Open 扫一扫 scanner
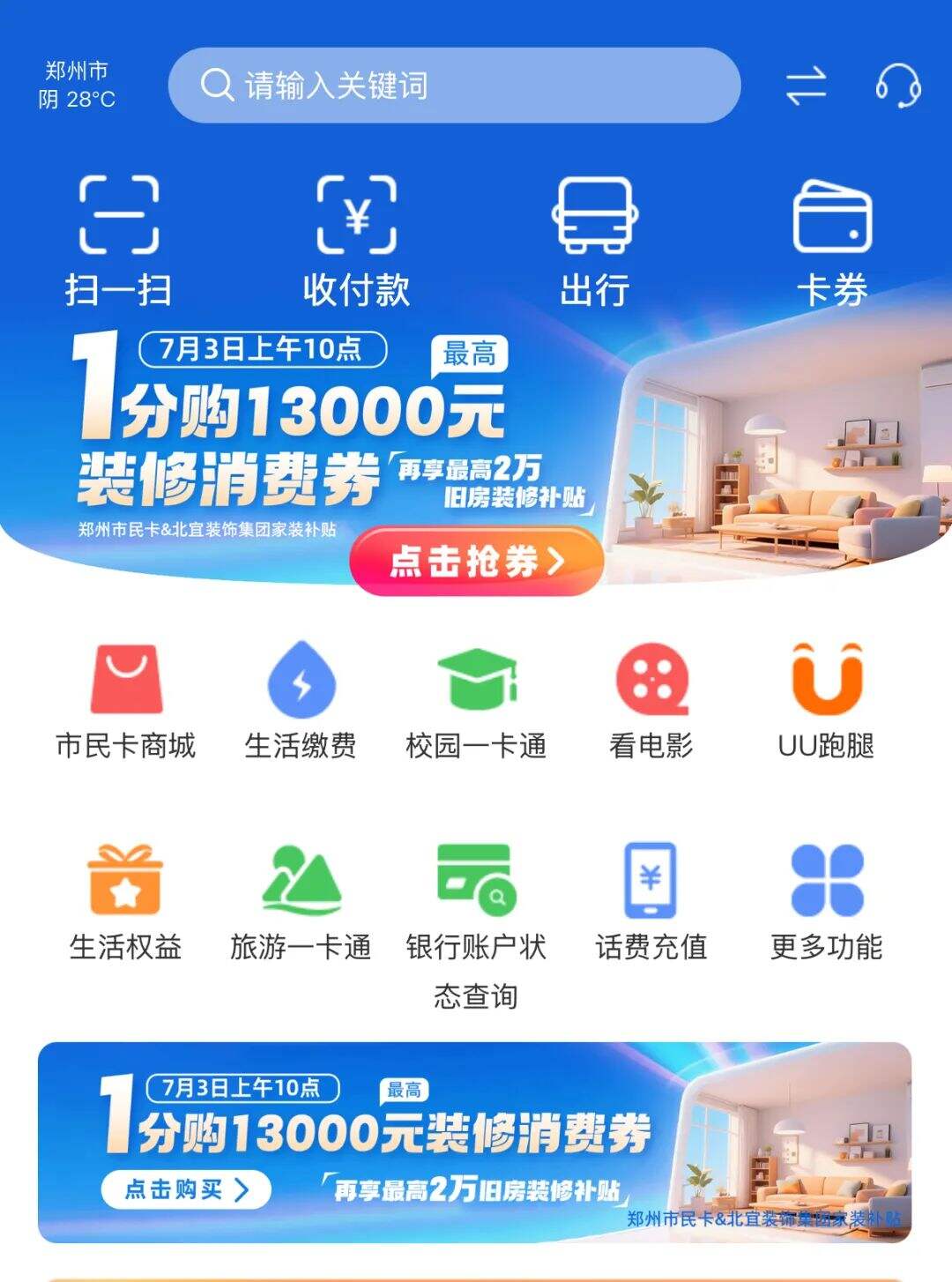This screenshot has height=1282, width=952. [119, 238]
